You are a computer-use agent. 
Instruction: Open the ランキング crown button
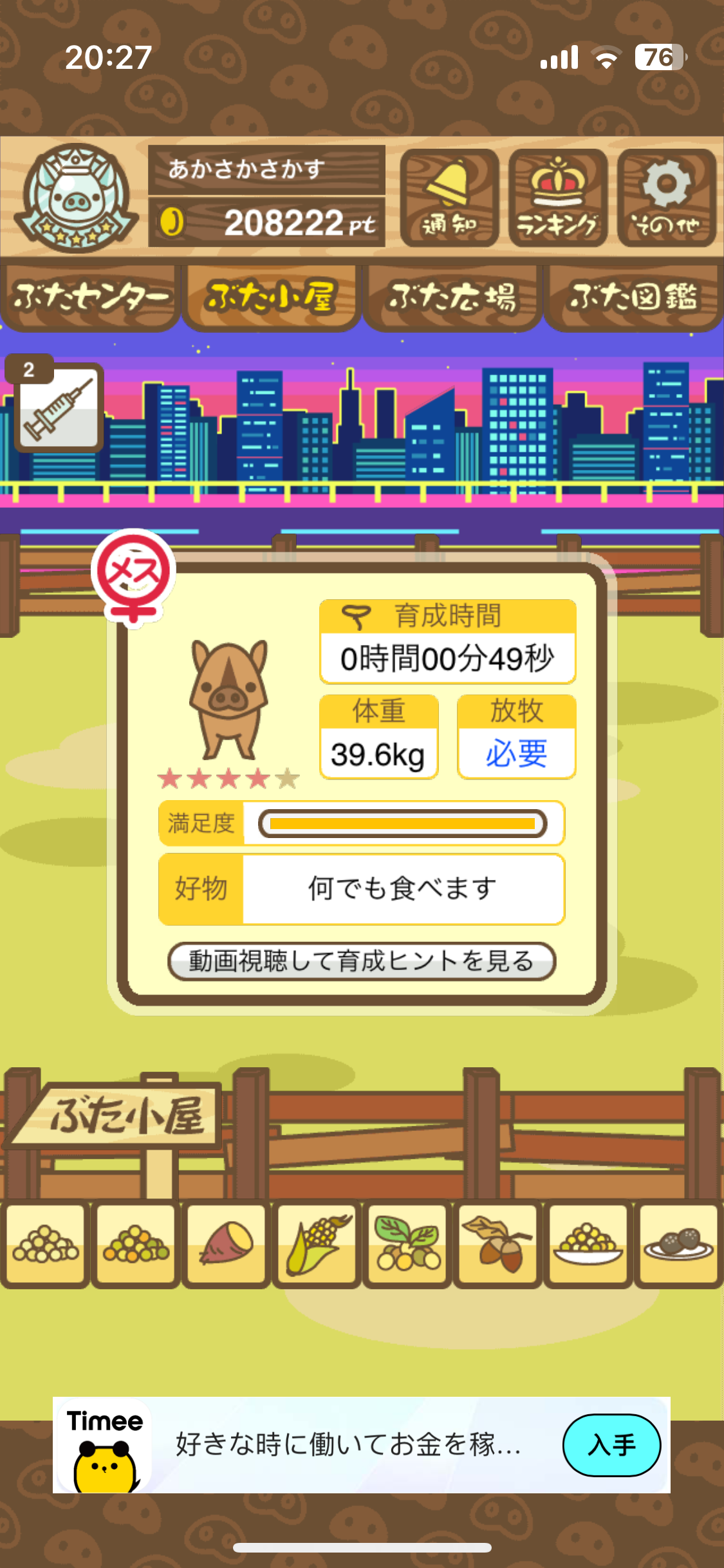[558, 198]
